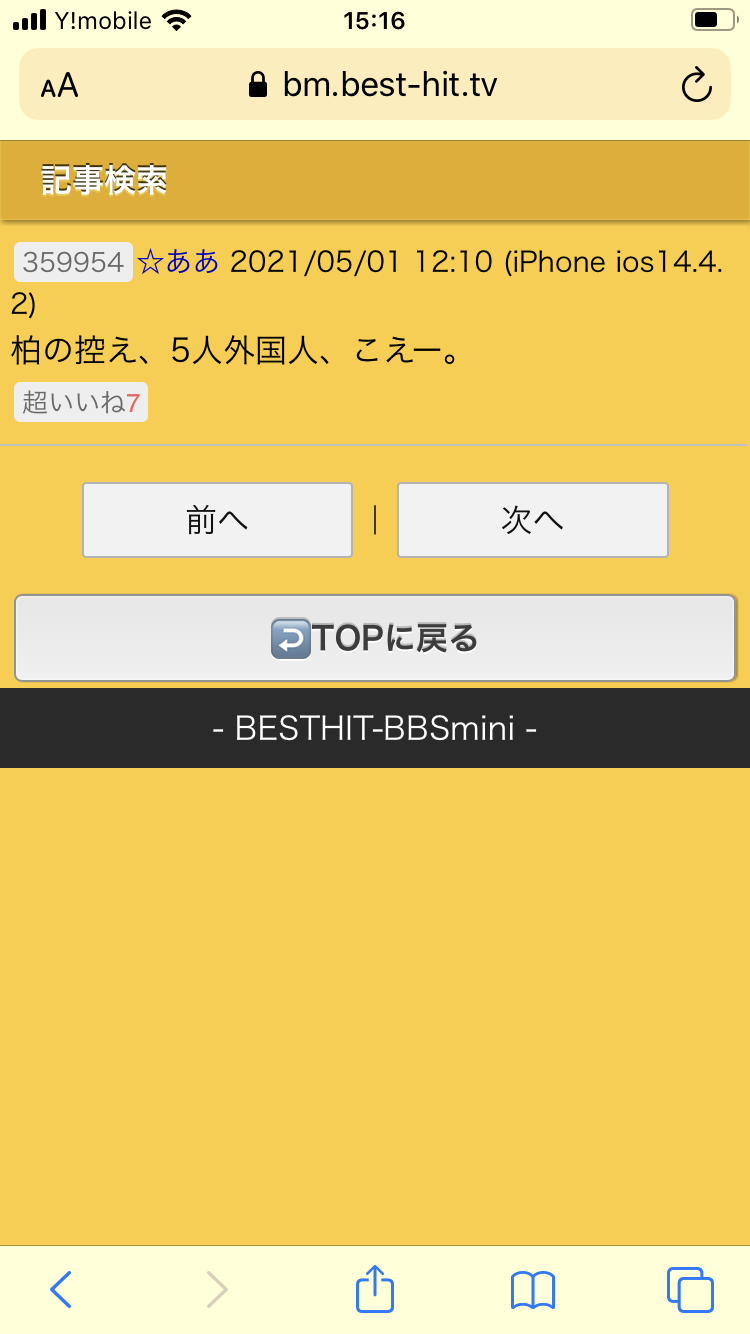Open Safari bookmarks
Screen dimensions: 750x1334
pos(532,1289)
